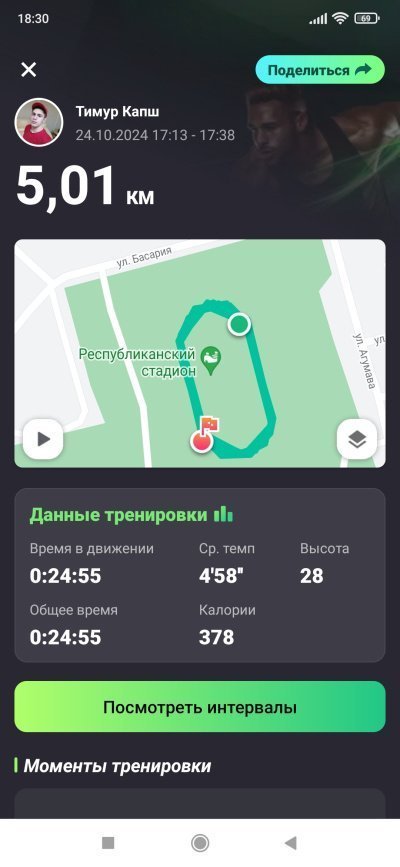The width and height of the screenshot is (400, 867).
Task: Play the route animation on map
Action: click(43, 439)
